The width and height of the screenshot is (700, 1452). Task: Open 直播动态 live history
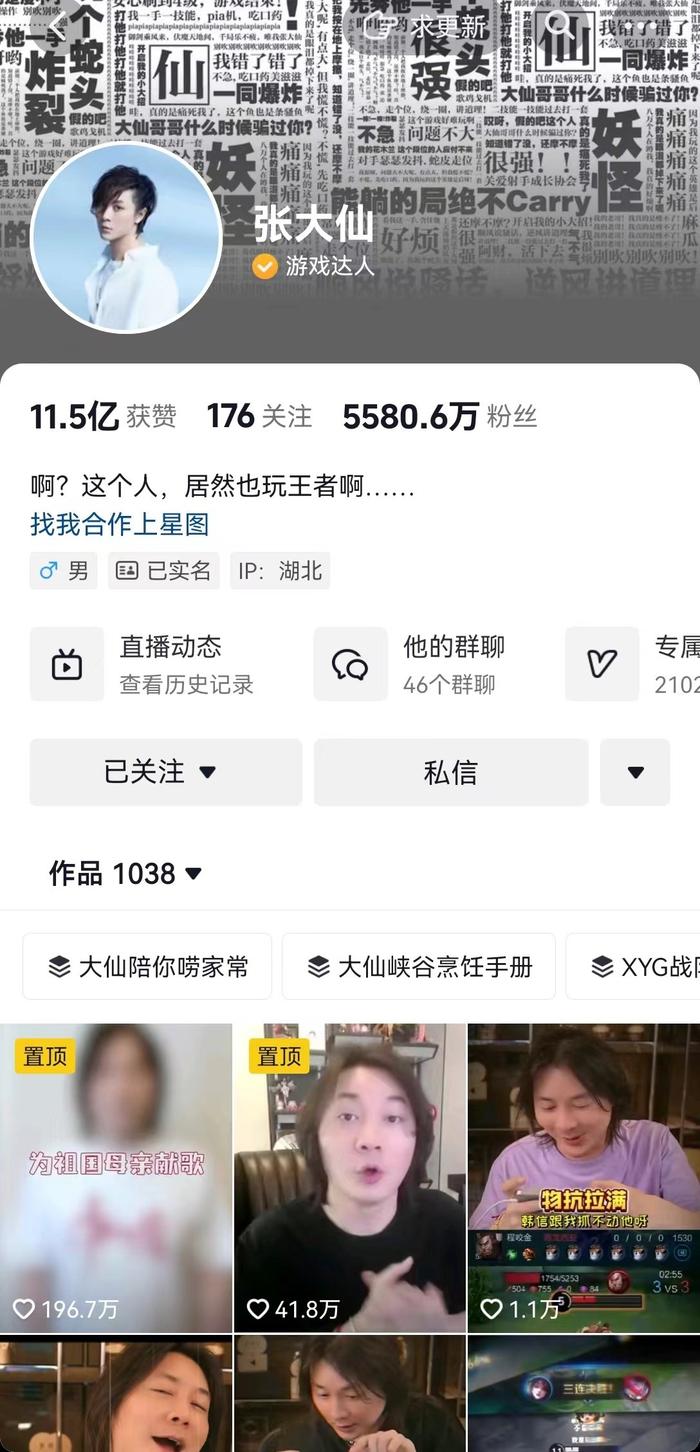[x=142, y=664]
